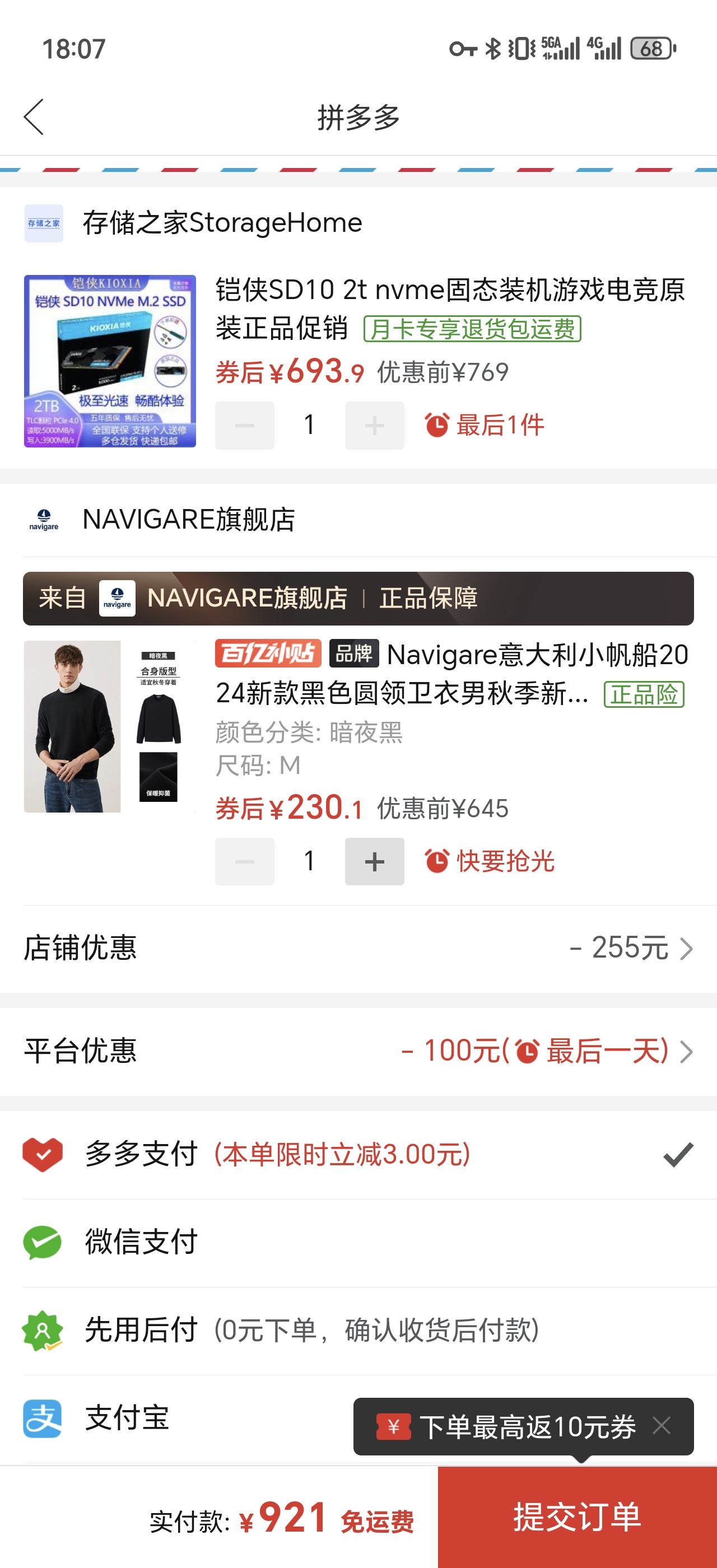Open the StorageHome store logo icon
The width and height of the screenshot is (717, 1568).
(x=43, y=223)
